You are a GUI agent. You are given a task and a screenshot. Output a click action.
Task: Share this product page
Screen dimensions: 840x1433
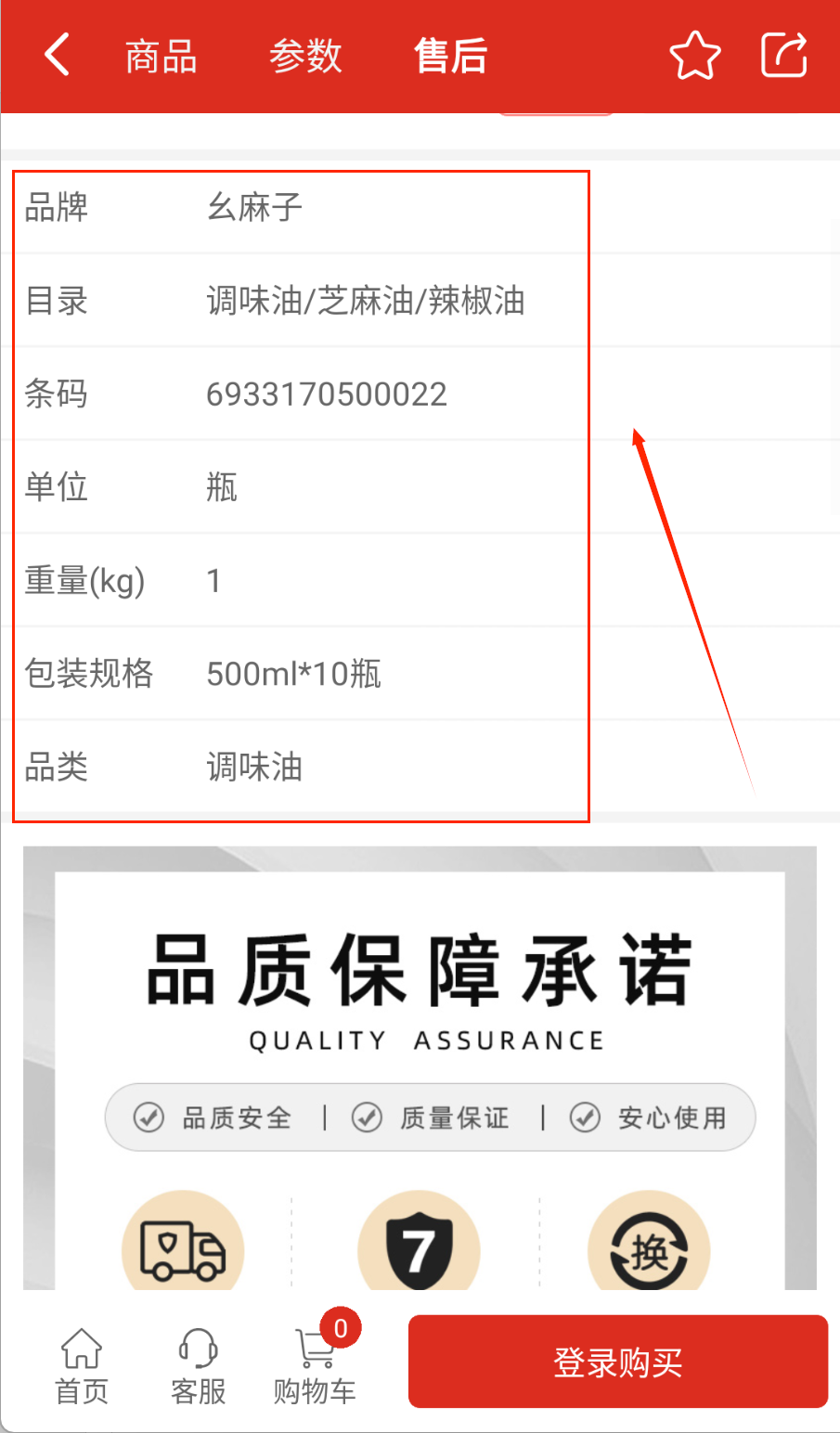[783, 56]
